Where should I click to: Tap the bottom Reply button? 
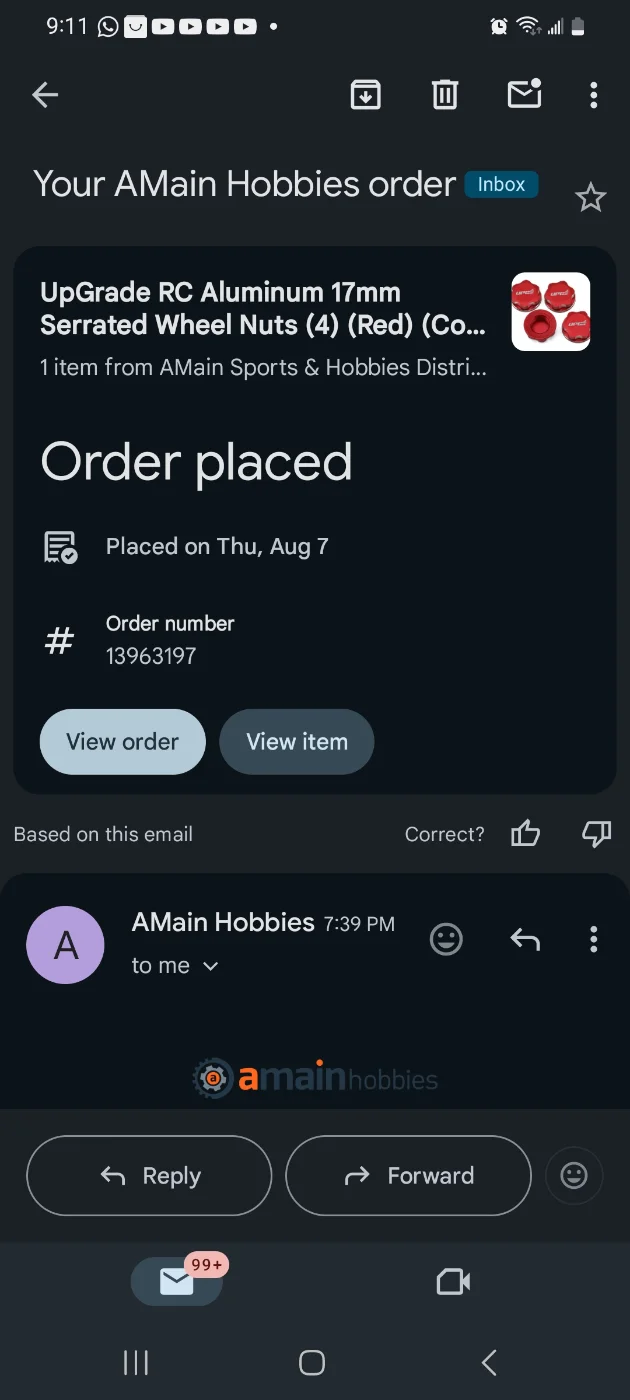click(x=149, y=1176)
